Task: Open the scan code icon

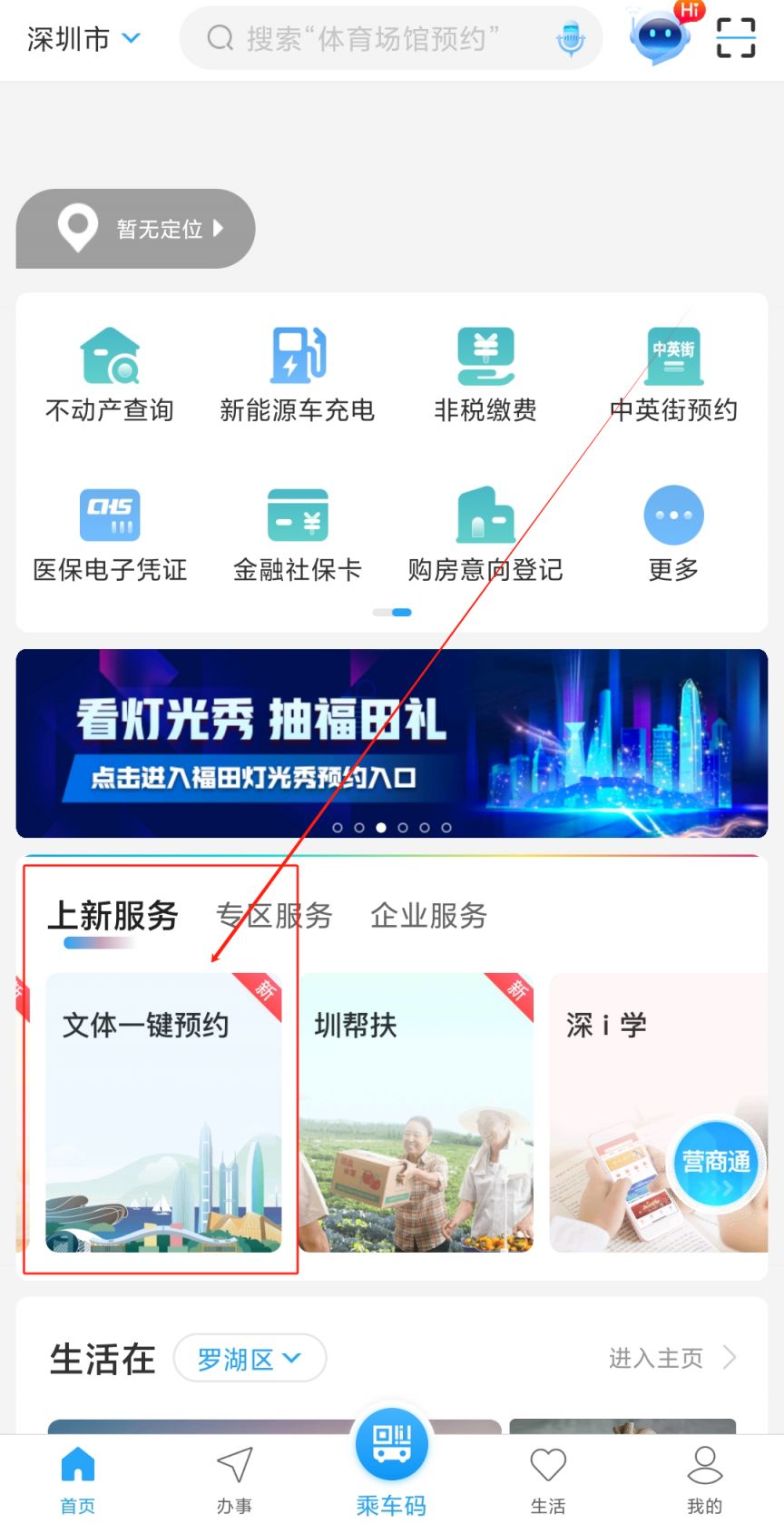Action: coord(735,38)
